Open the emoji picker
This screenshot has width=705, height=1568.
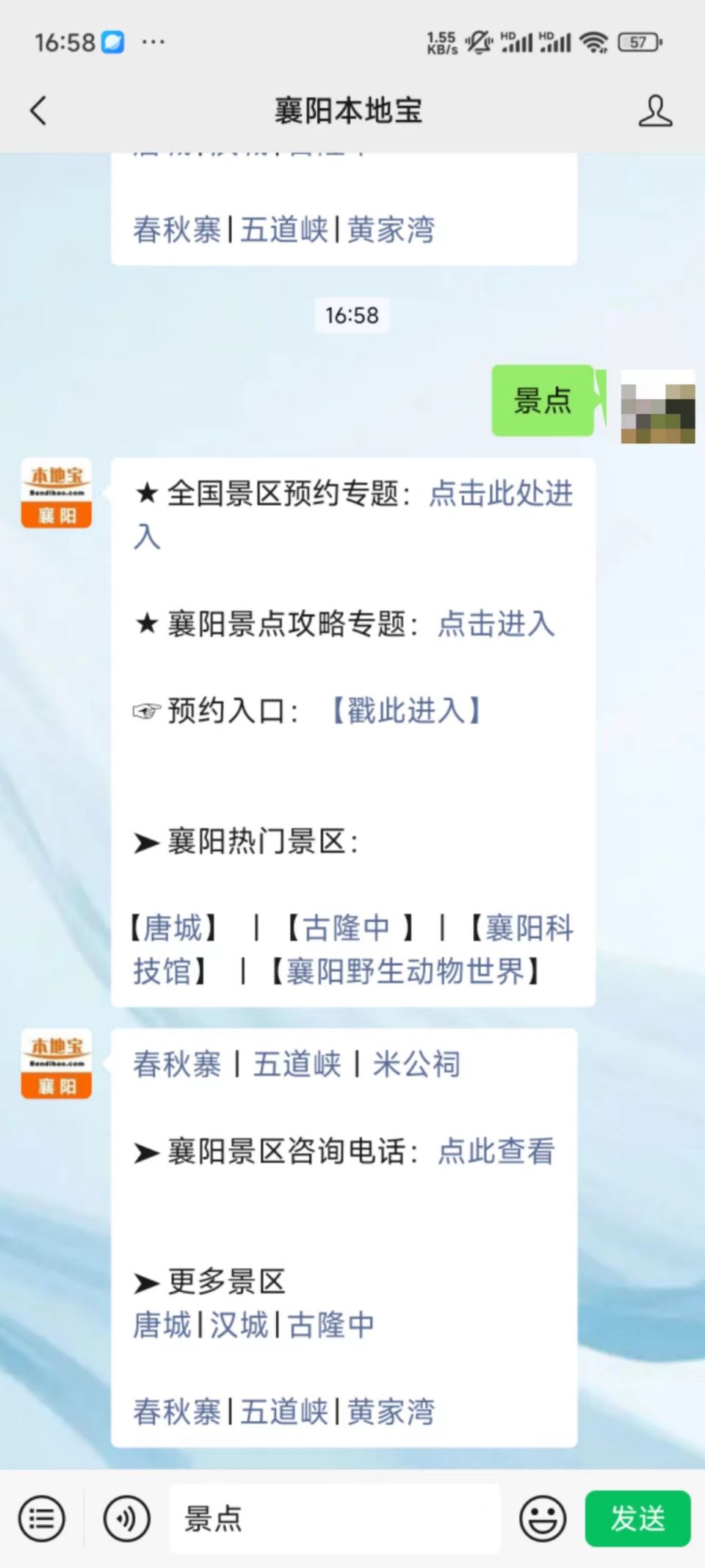point(543,1519)
